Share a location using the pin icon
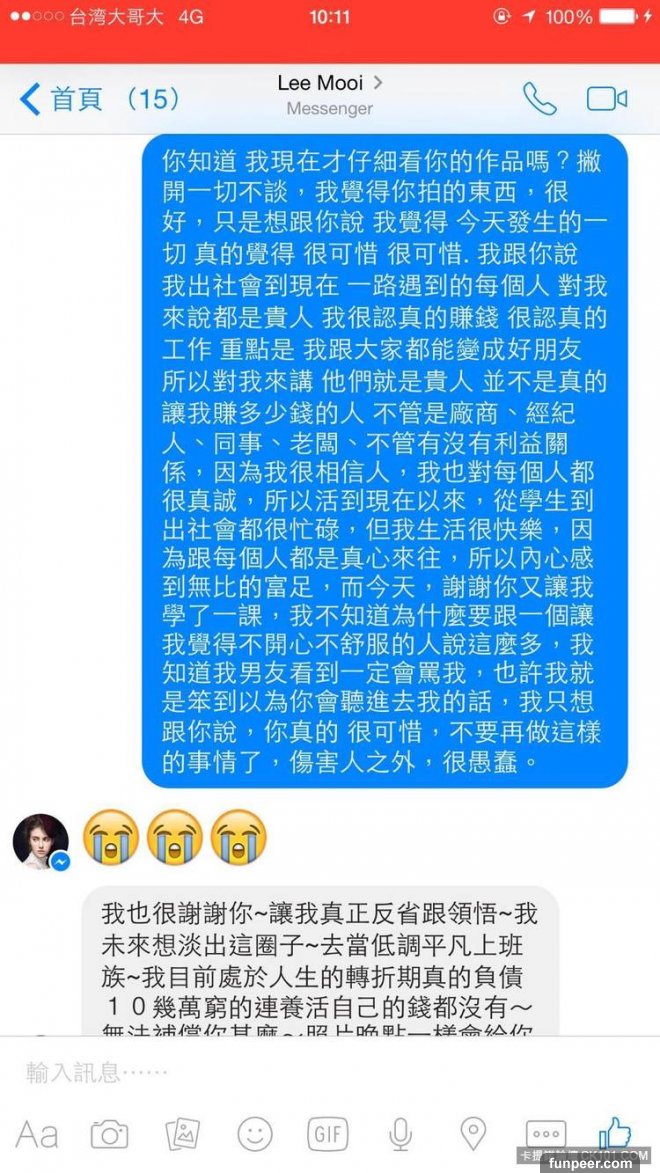Viewport: 660px width, 1173px height. point(472,1134)
